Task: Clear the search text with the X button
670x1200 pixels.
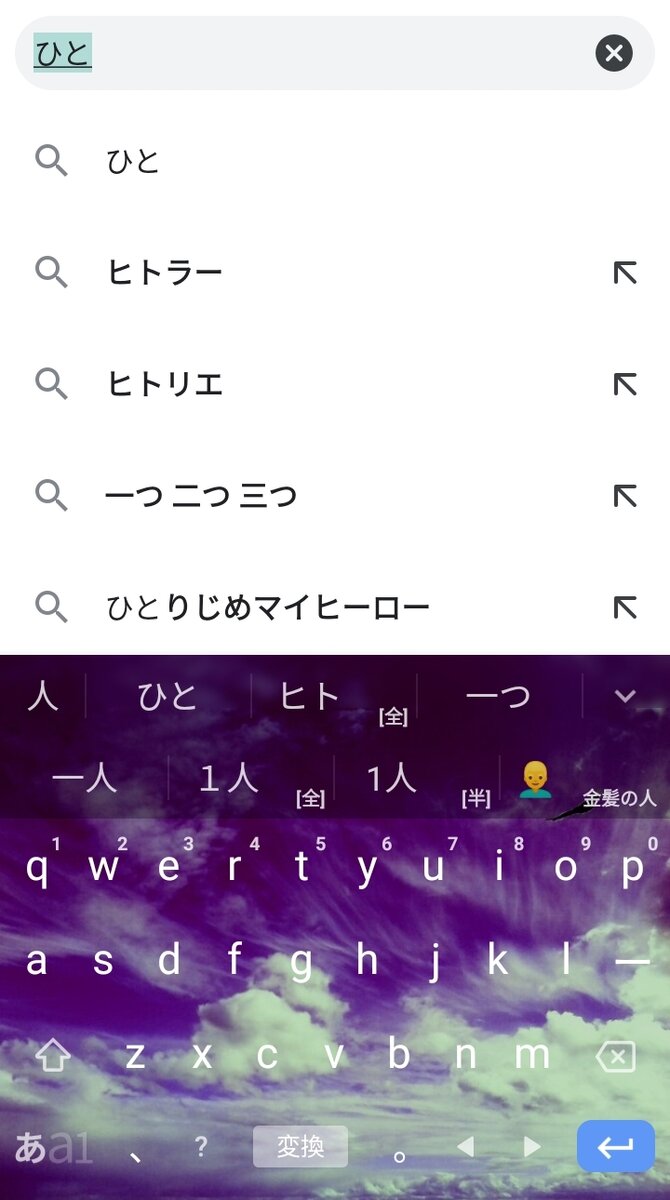Action: pos(614,53)
